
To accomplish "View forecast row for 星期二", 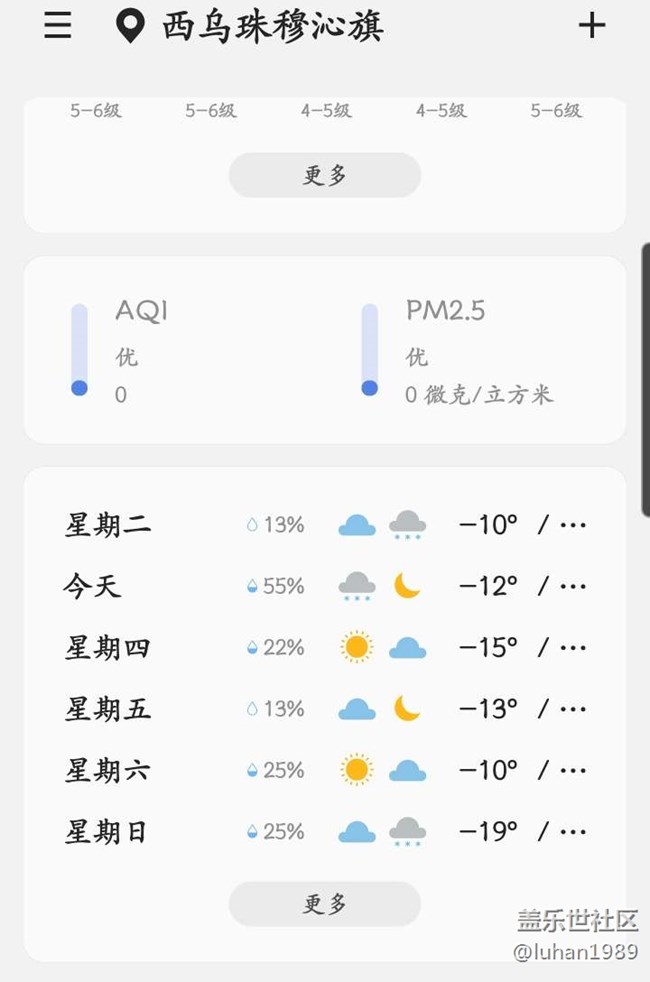I will [324, 524].
